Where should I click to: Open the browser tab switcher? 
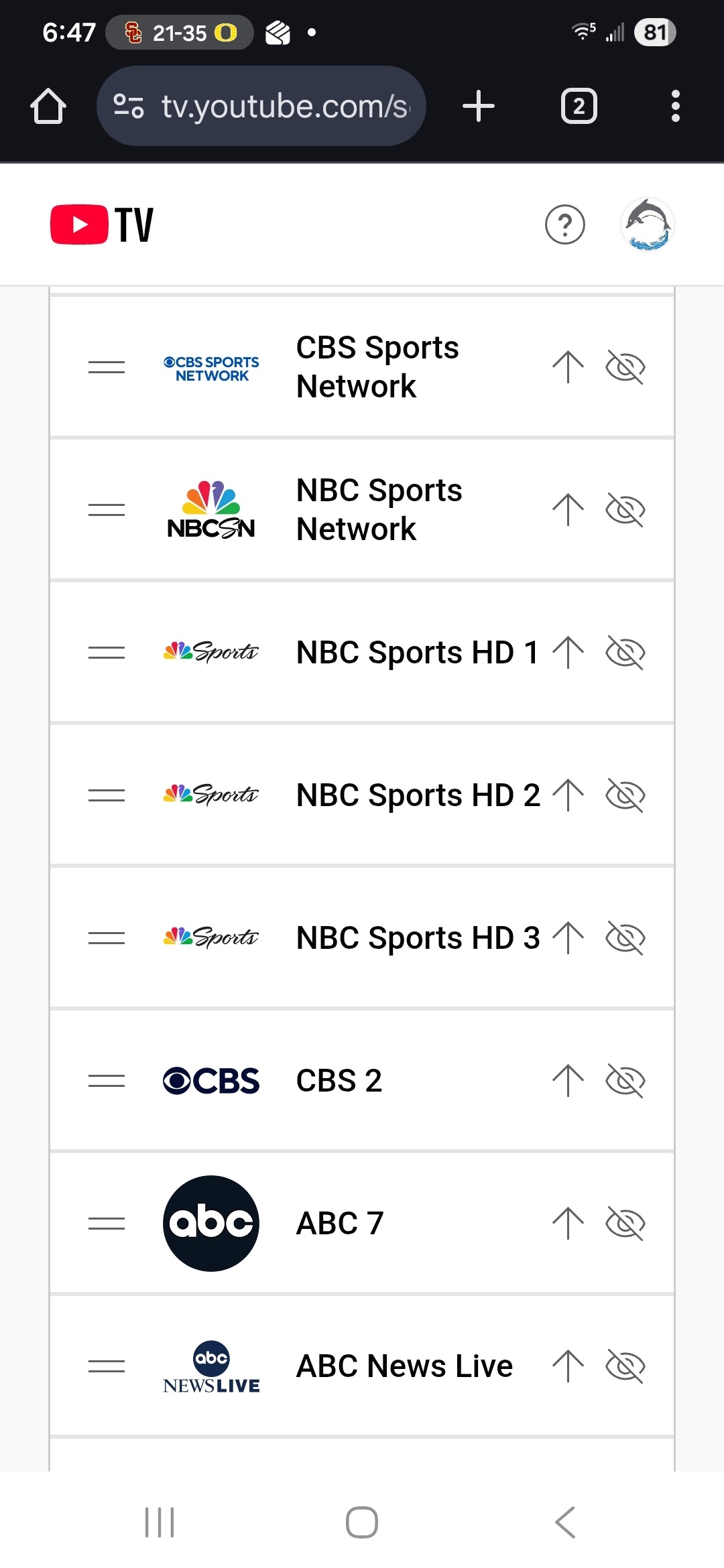click(578, 105)
